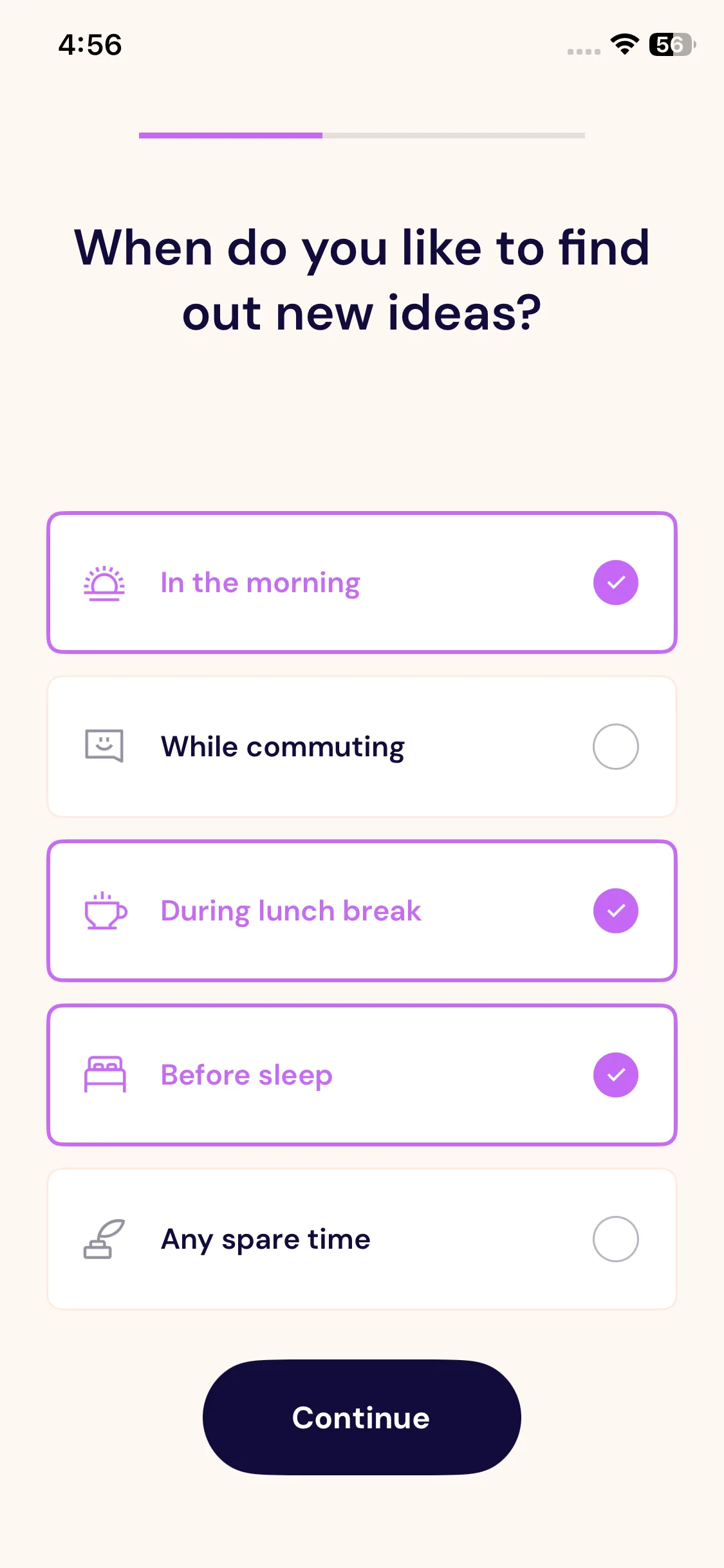Choose Any spare time
This screenshot has width=724, height=1568.
pos(362,1239)
